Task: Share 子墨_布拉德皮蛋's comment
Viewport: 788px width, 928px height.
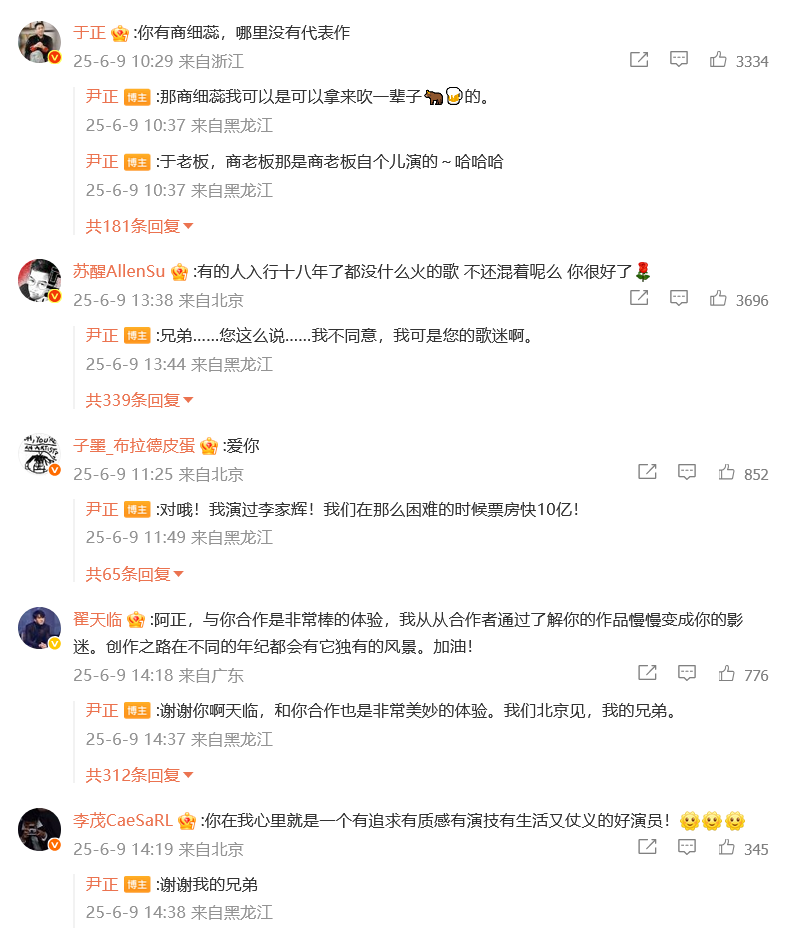Action: tap(647, 472)
